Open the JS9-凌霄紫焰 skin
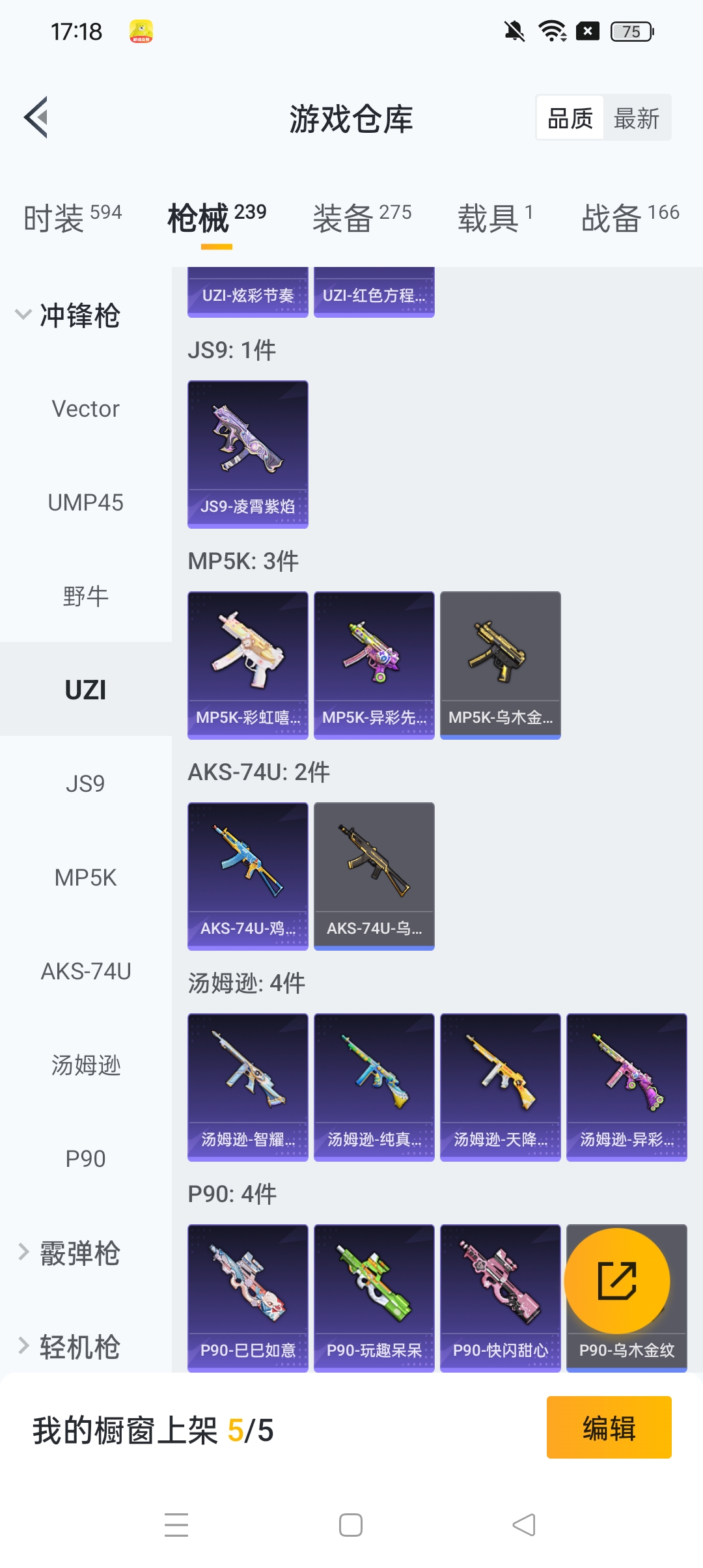 point(247,454)
